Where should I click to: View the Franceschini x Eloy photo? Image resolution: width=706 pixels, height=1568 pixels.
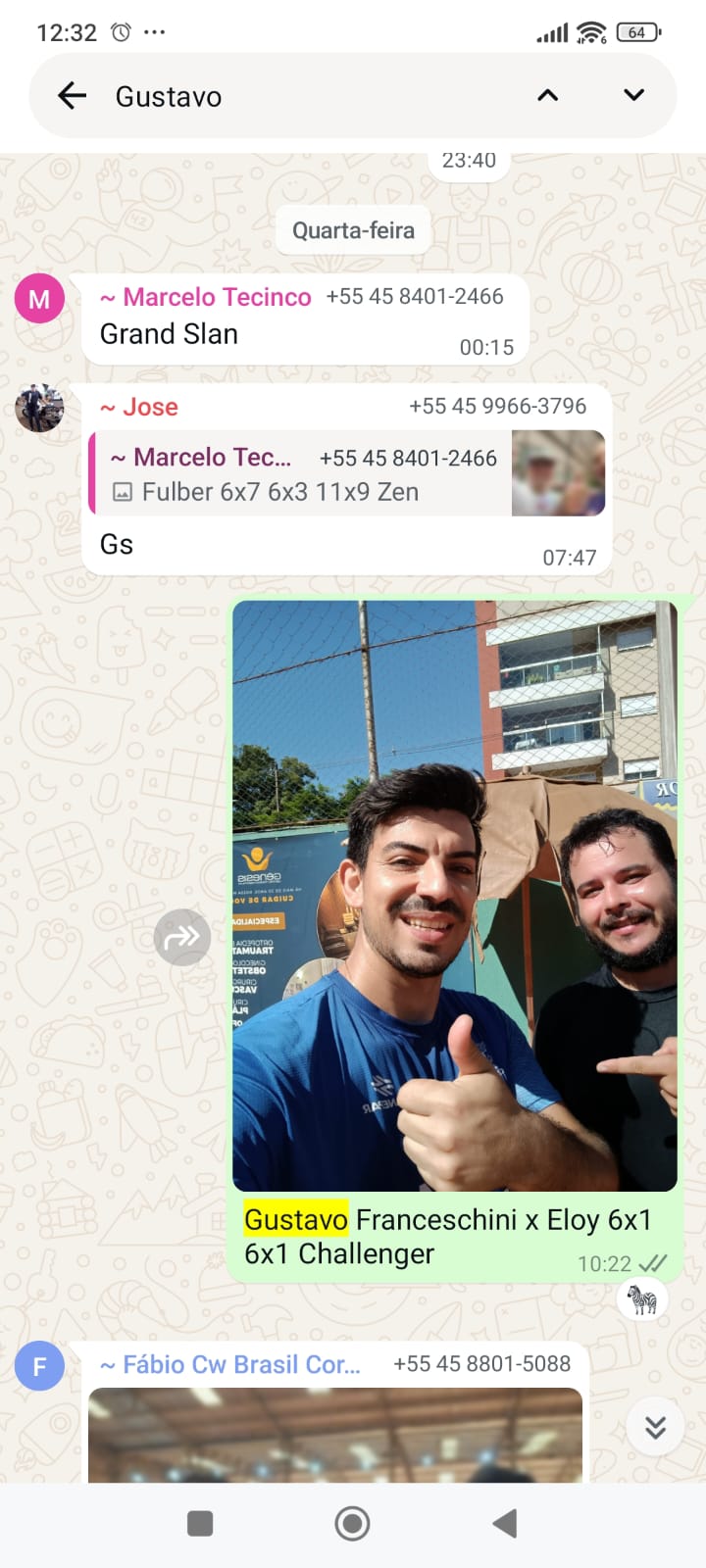coord(454,895)
